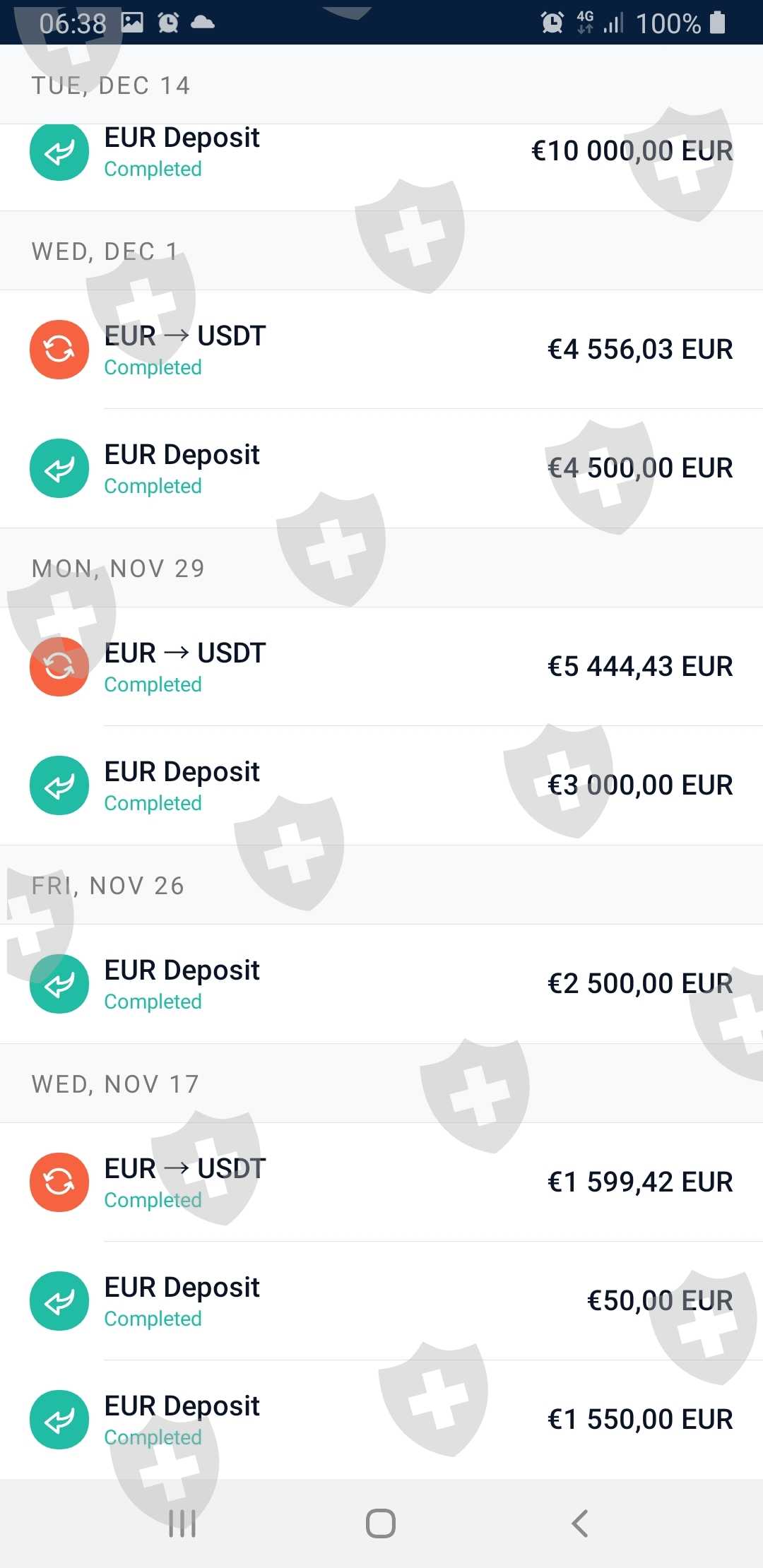
Task: View the €4 500,00 EUR Deposit details
Action: 381,468
